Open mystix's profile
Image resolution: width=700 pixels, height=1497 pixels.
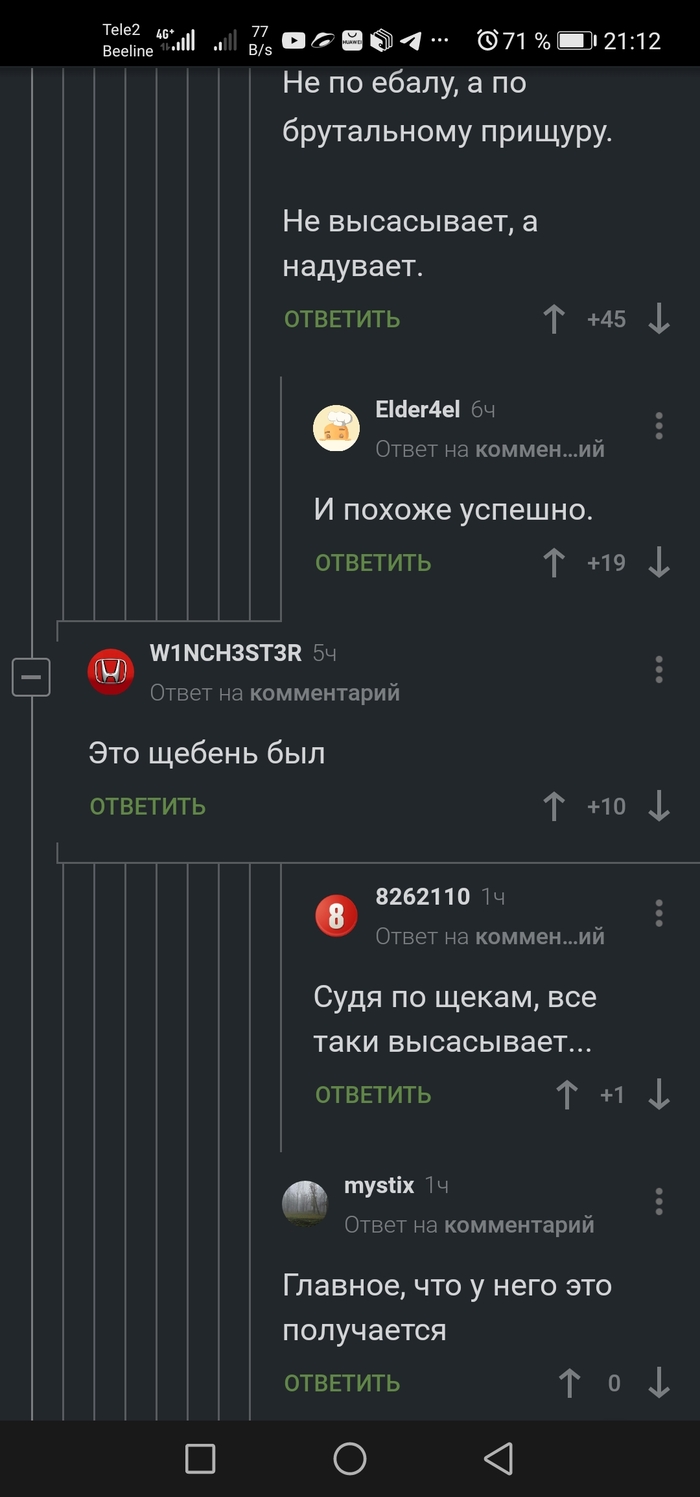[378, 1186]
